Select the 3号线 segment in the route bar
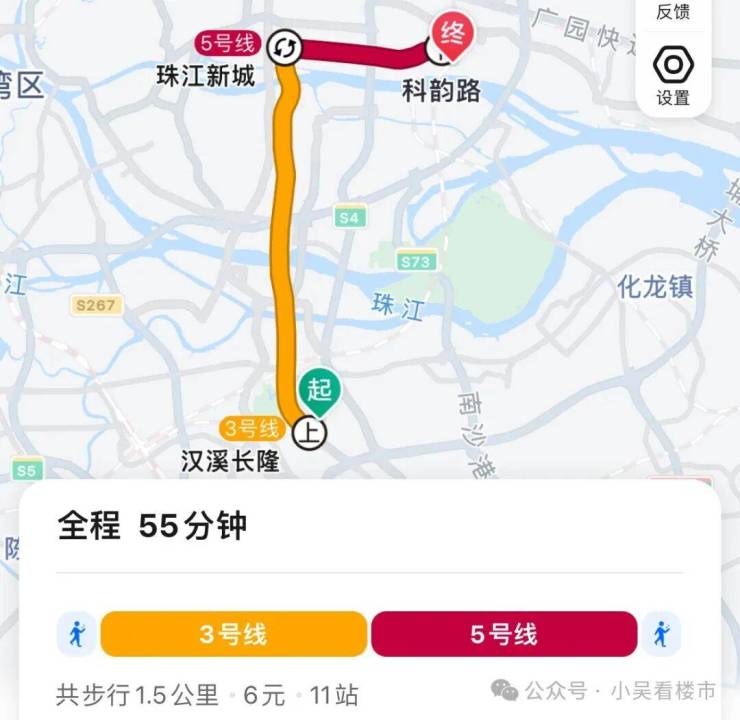The height and width of the screenshot is (720, 740). [233, 634]
